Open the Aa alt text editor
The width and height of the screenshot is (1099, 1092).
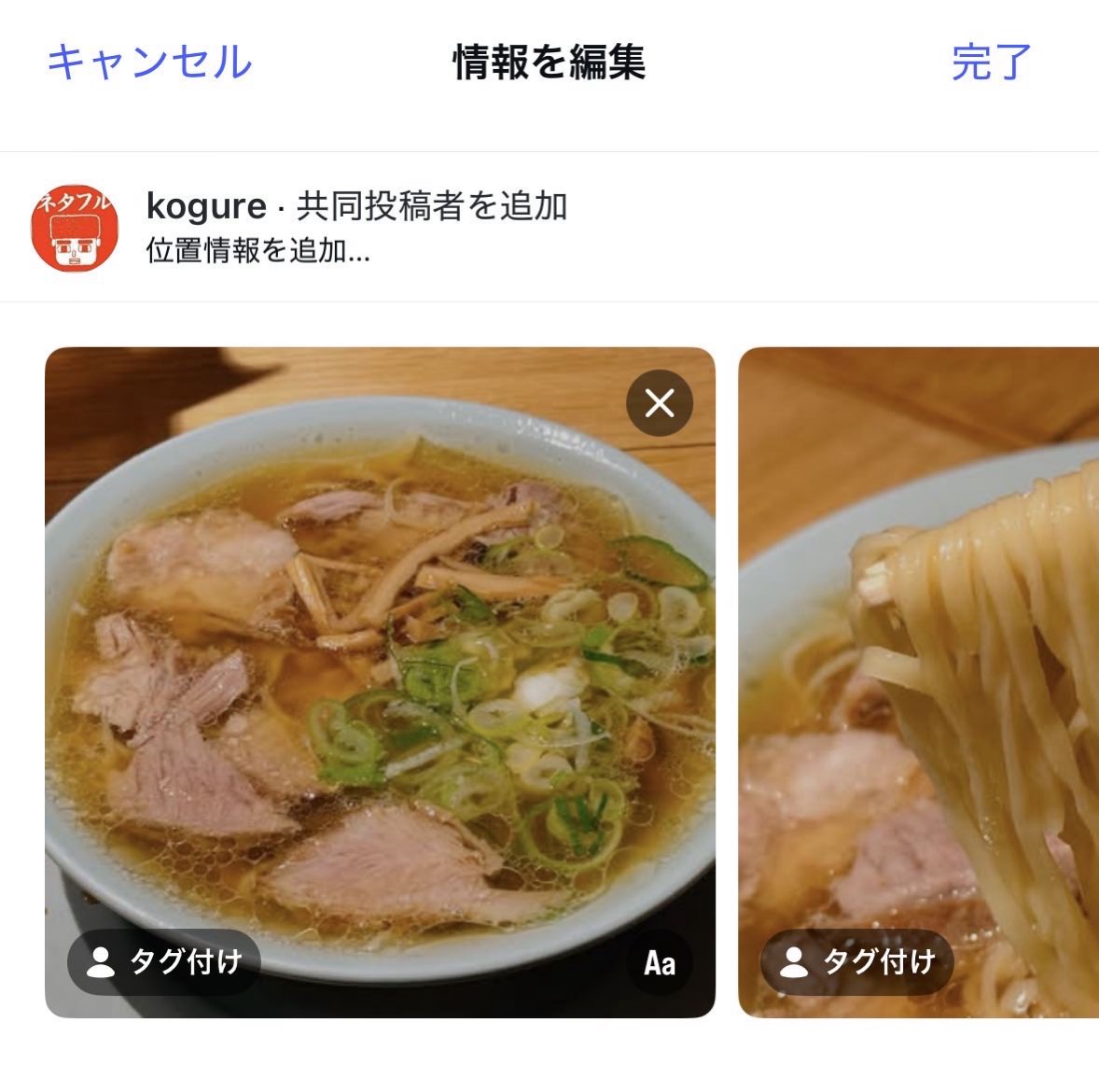click(x=660, y=962)
